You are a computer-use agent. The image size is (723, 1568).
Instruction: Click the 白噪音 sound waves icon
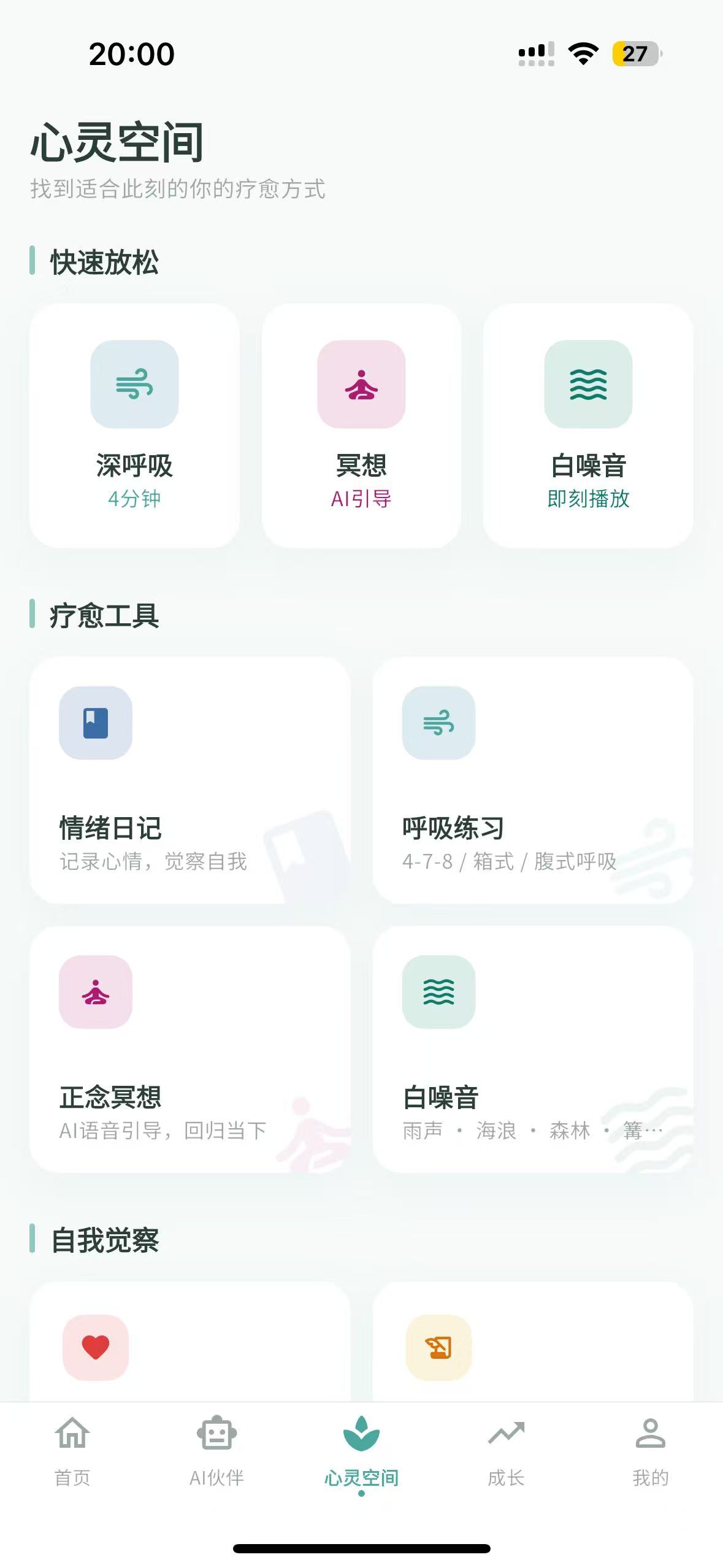(588, 384)
